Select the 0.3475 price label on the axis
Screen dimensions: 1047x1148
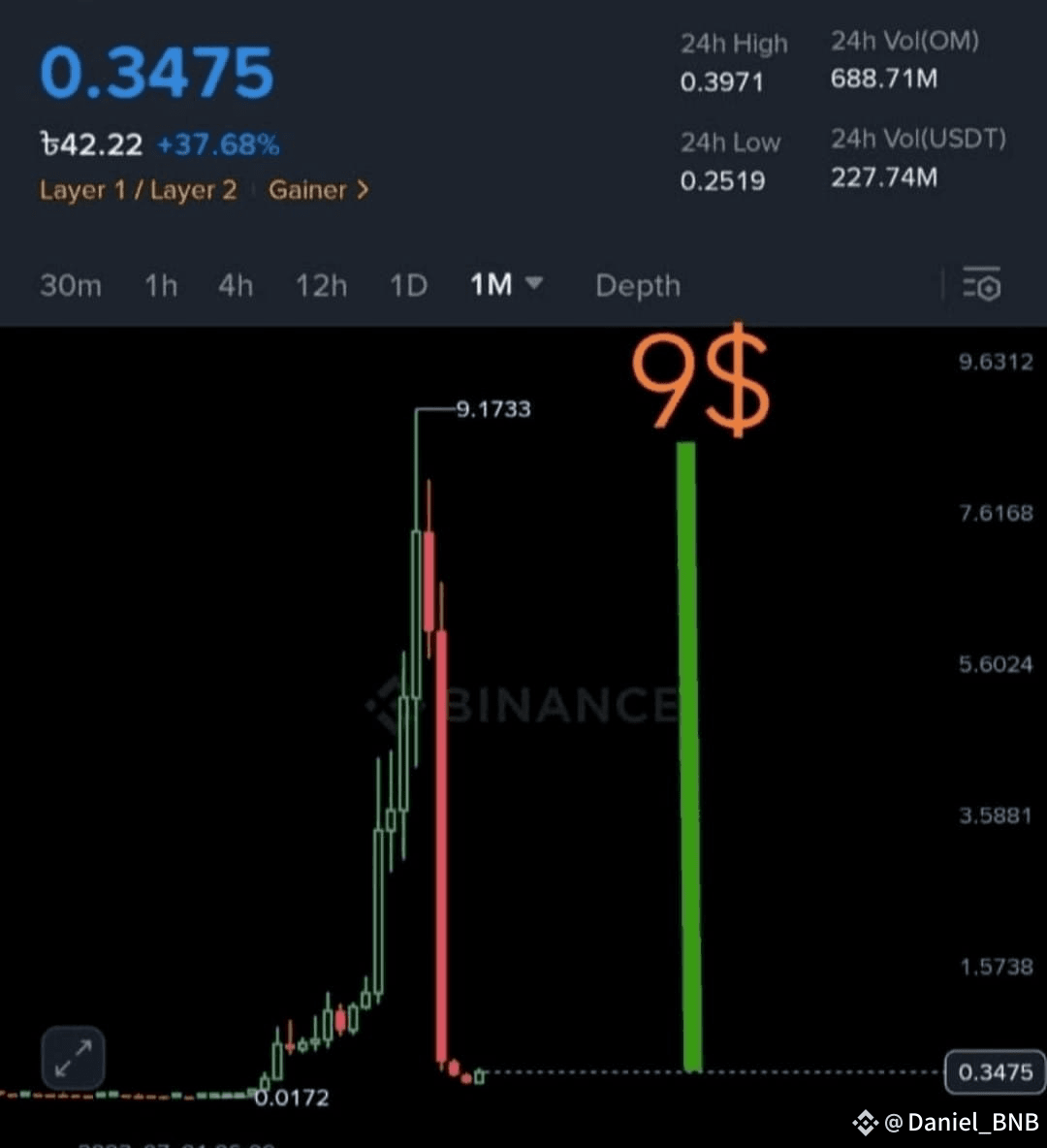[x=995, y=1072]
